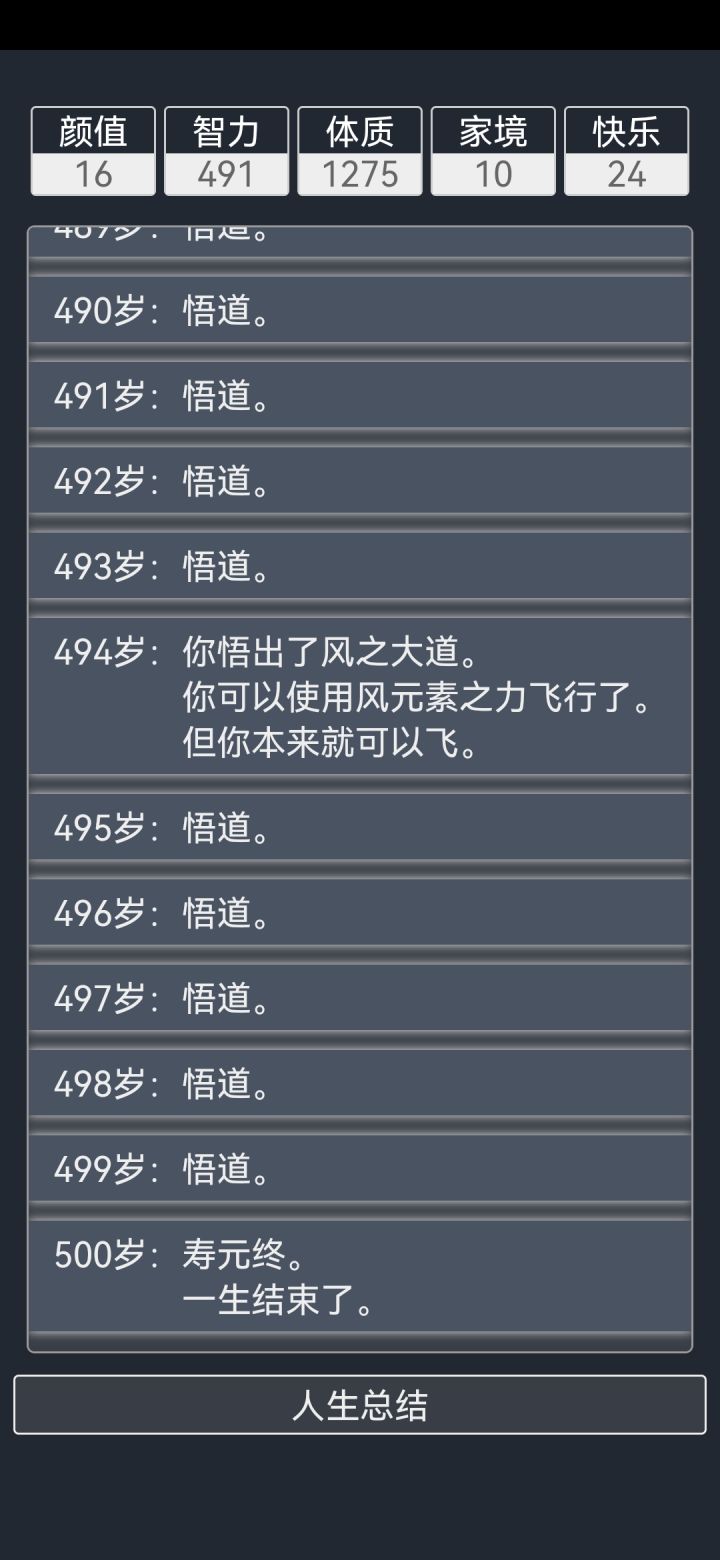The width and height of the screenshot is (720, 1560).
Task: Click the 496岁 悟道 entry
Action: [360, 913]
